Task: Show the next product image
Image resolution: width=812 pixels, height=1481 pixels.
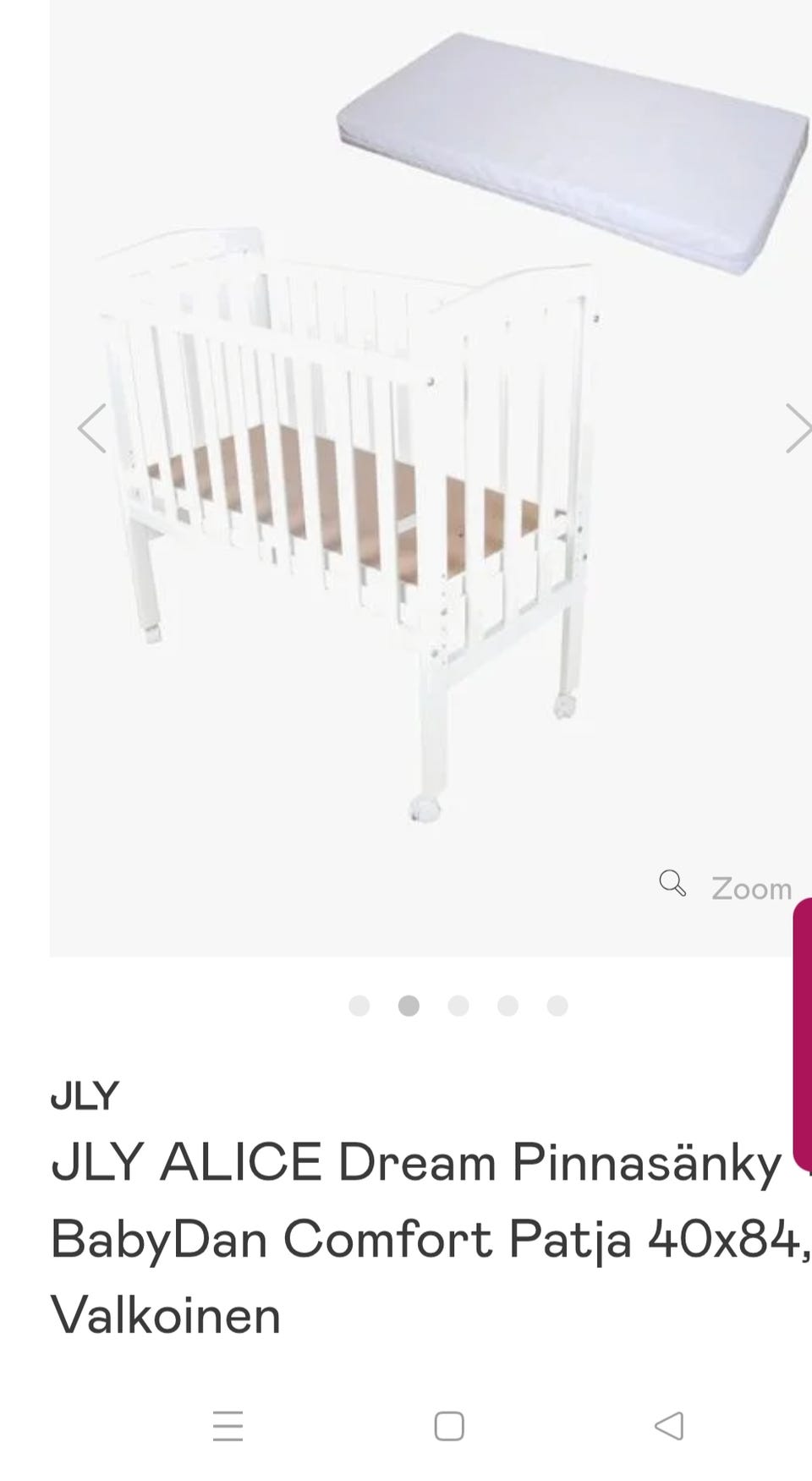Action: [x=797, y=428]
